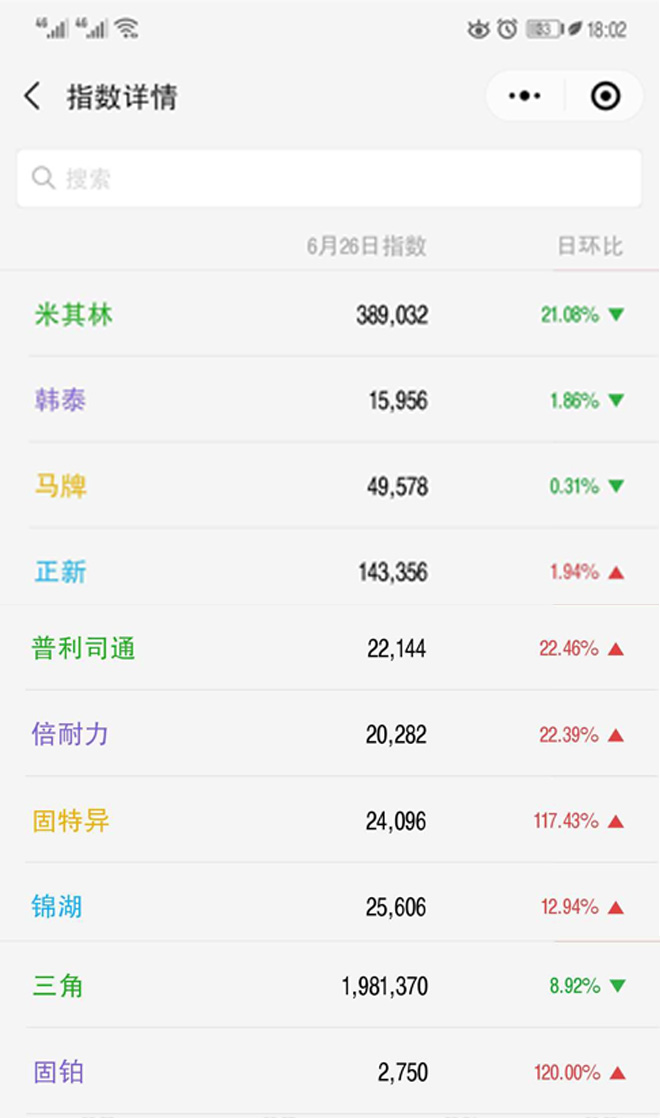660x1118 pixels.
Task: Open the mini program more options menu
Action: pyautogui.click(x=525, y=96)
